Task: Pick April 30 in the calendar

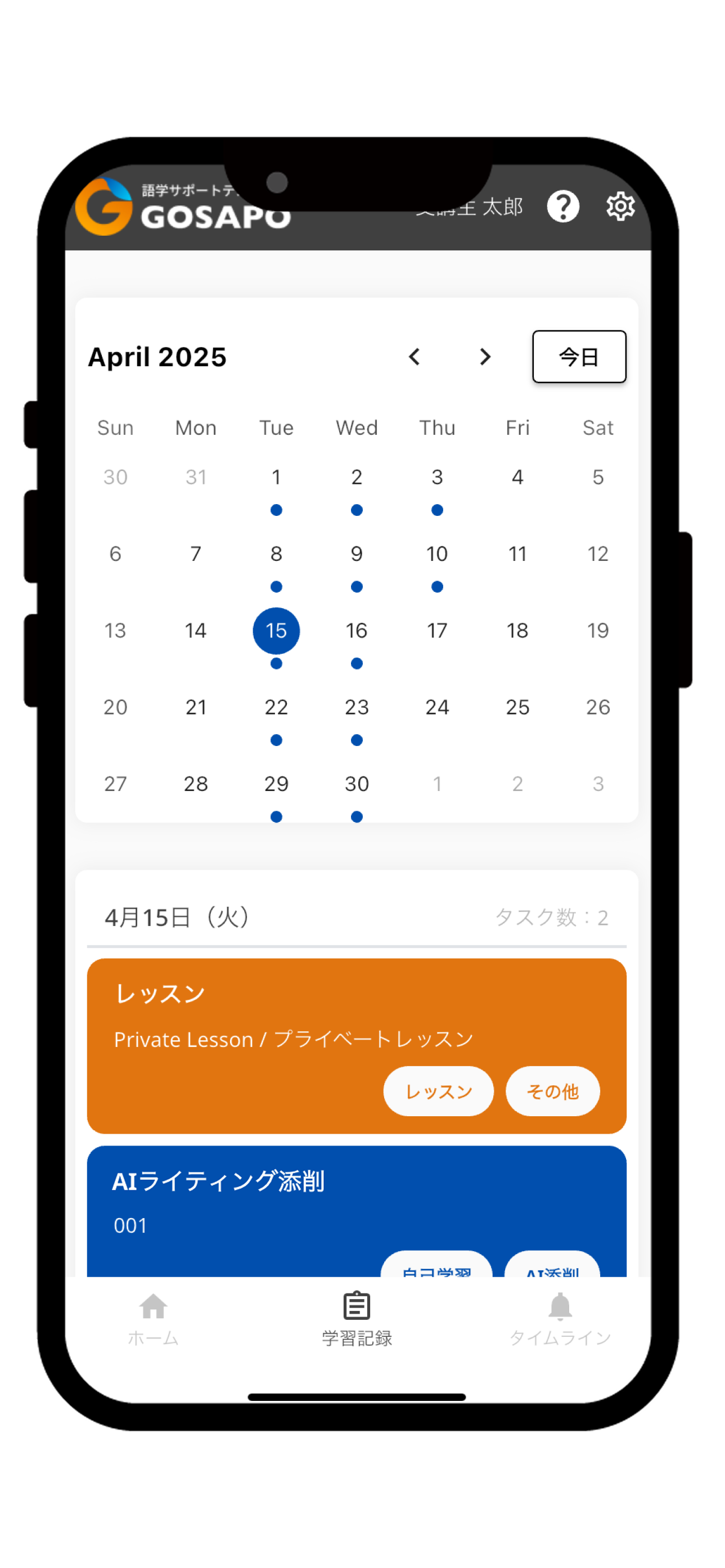Action: [x=357, y=785]
